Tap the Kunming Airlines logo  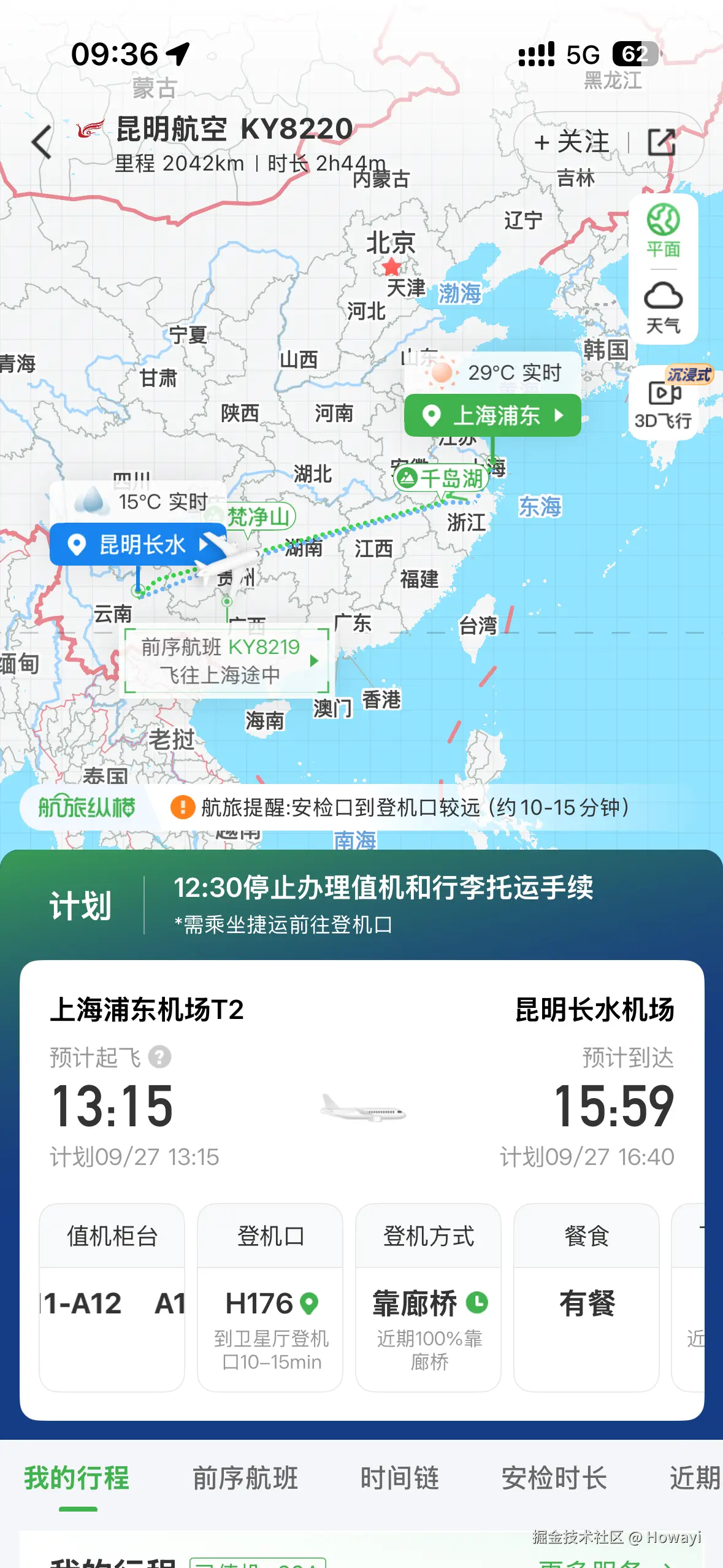coord(89,130)
